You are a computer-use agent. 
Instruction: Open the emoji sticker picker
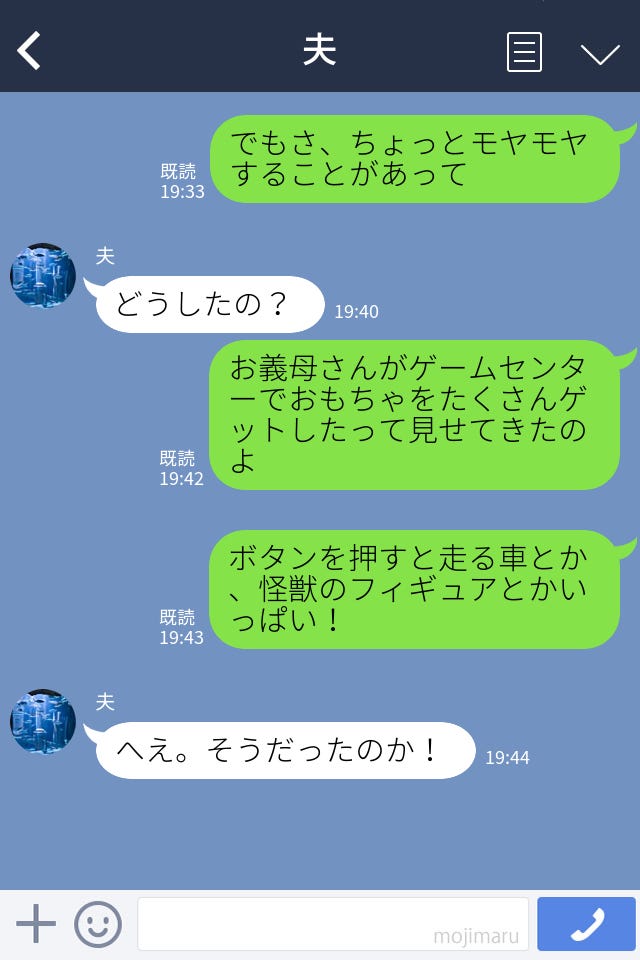pos(98,924)
